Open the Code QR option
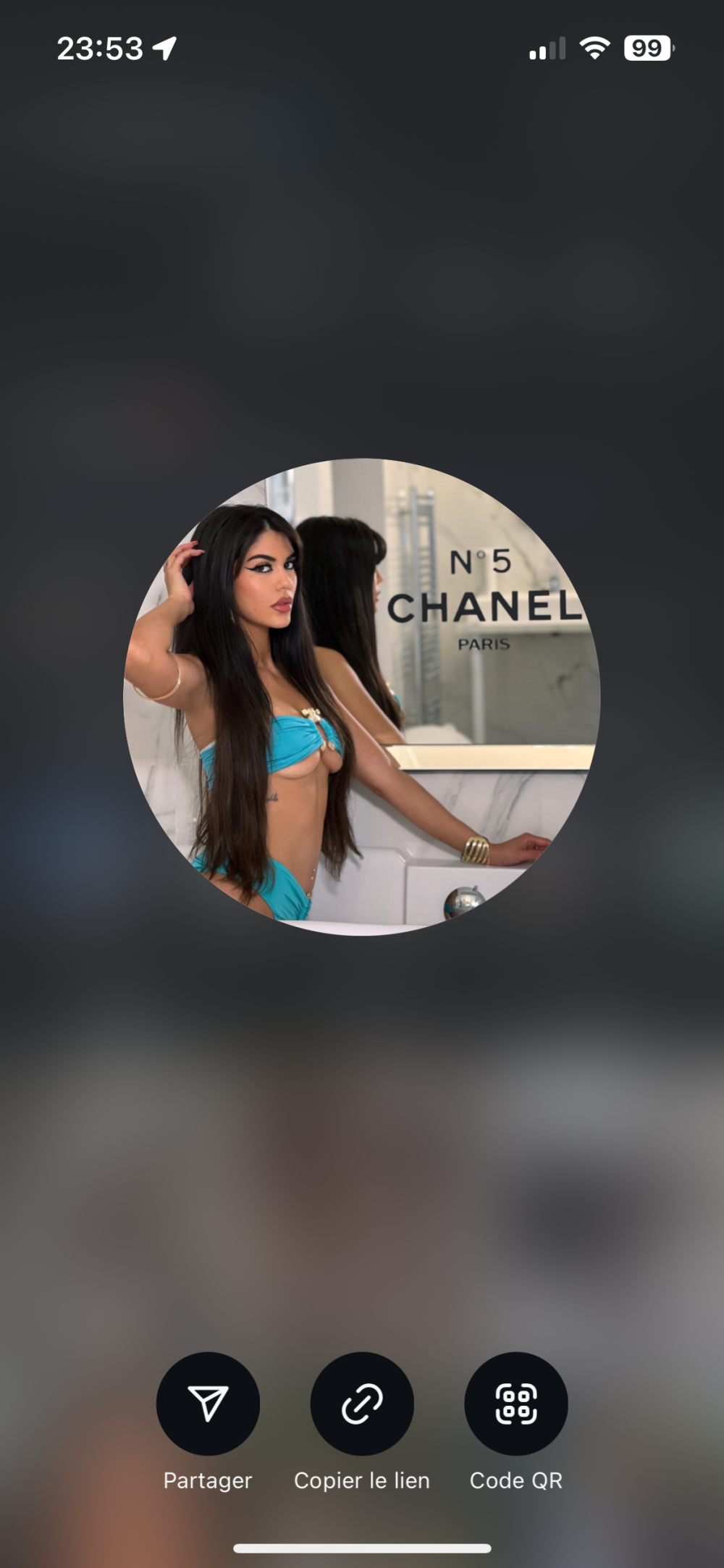This screenshot has width=724, height=1568. (x=515, y=1403)
